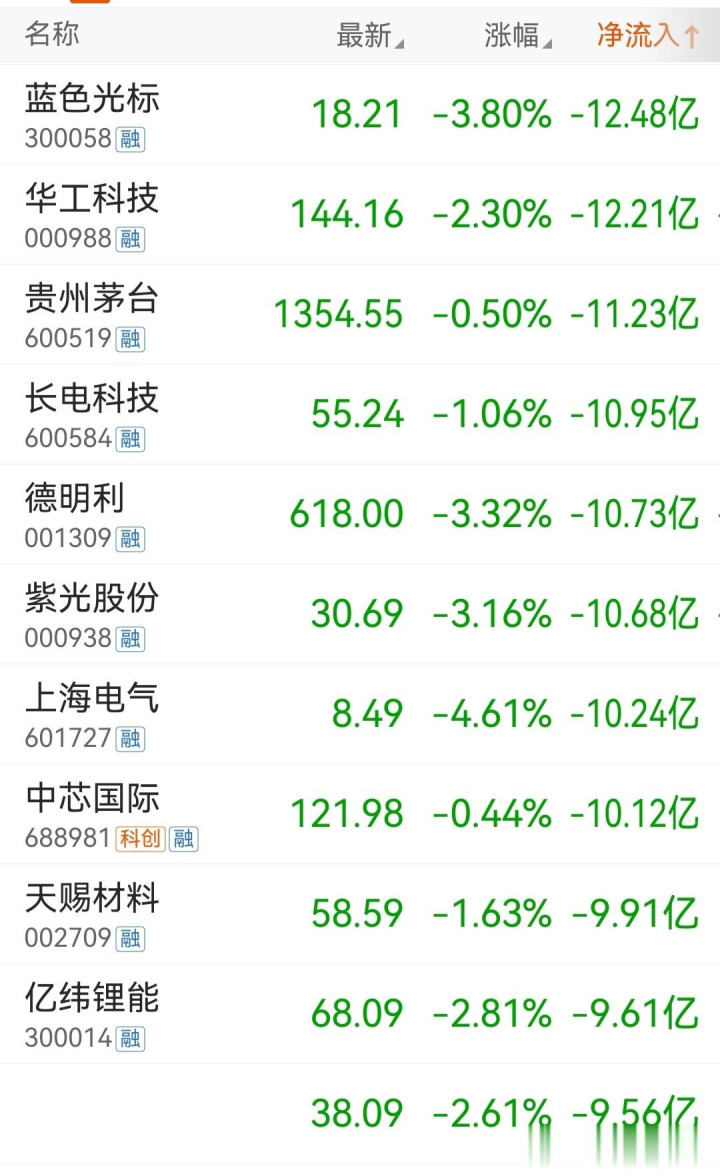The image size is (720, 1176).
Task: Select the 天赐材料 stock
Action: [360, 914]
